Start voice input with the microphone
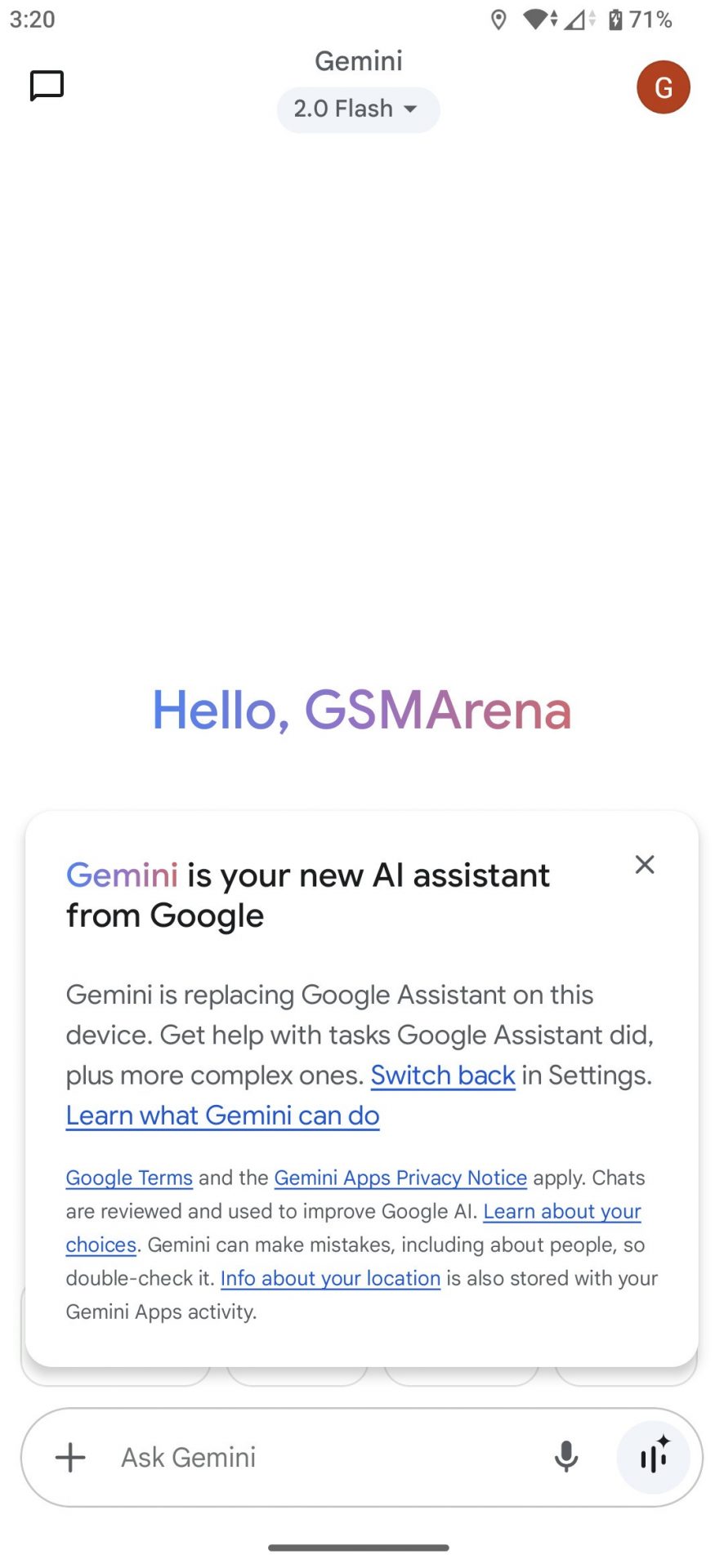 coord(565,1457)
